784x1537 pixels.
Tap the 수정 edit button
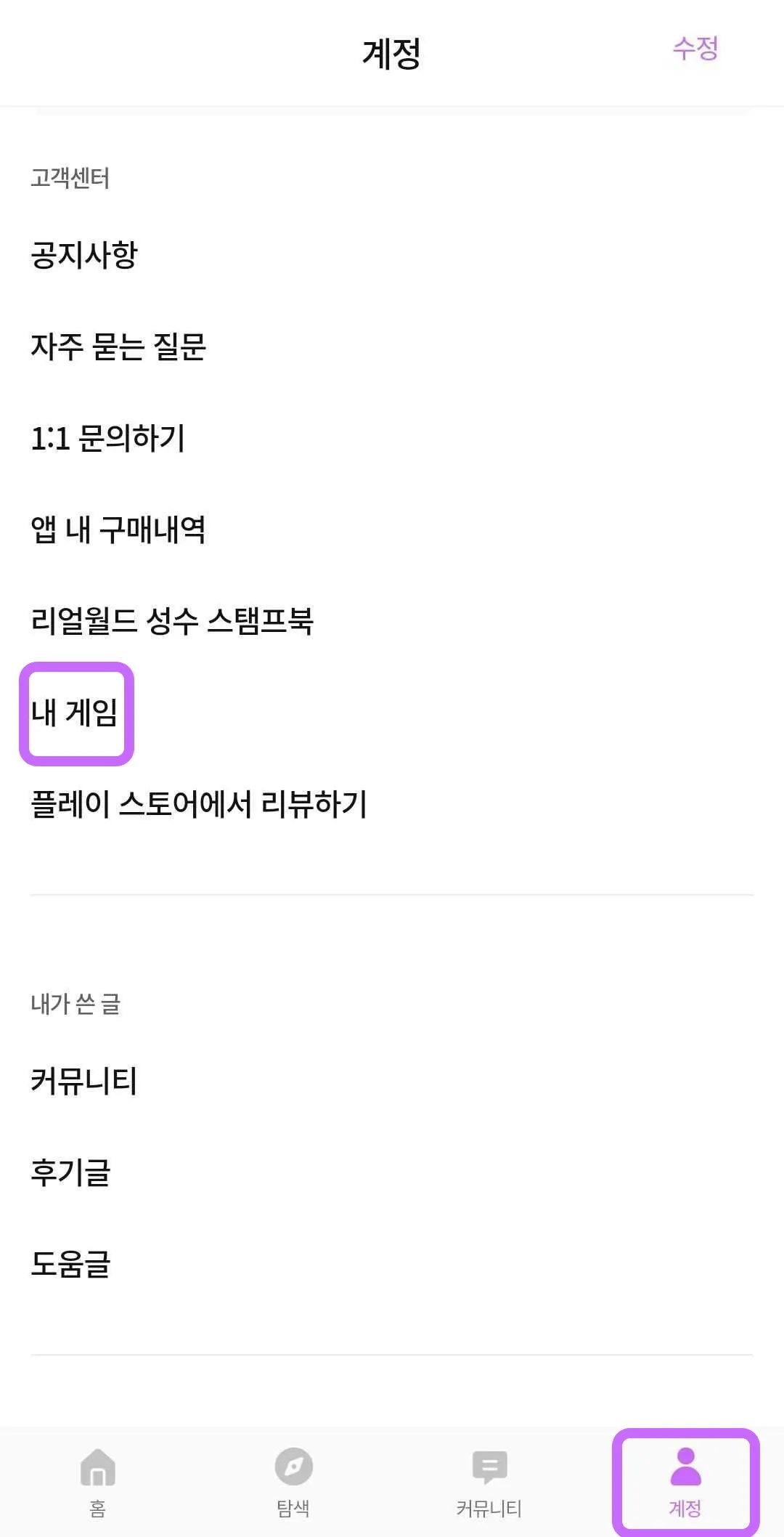tap(695, 49)
